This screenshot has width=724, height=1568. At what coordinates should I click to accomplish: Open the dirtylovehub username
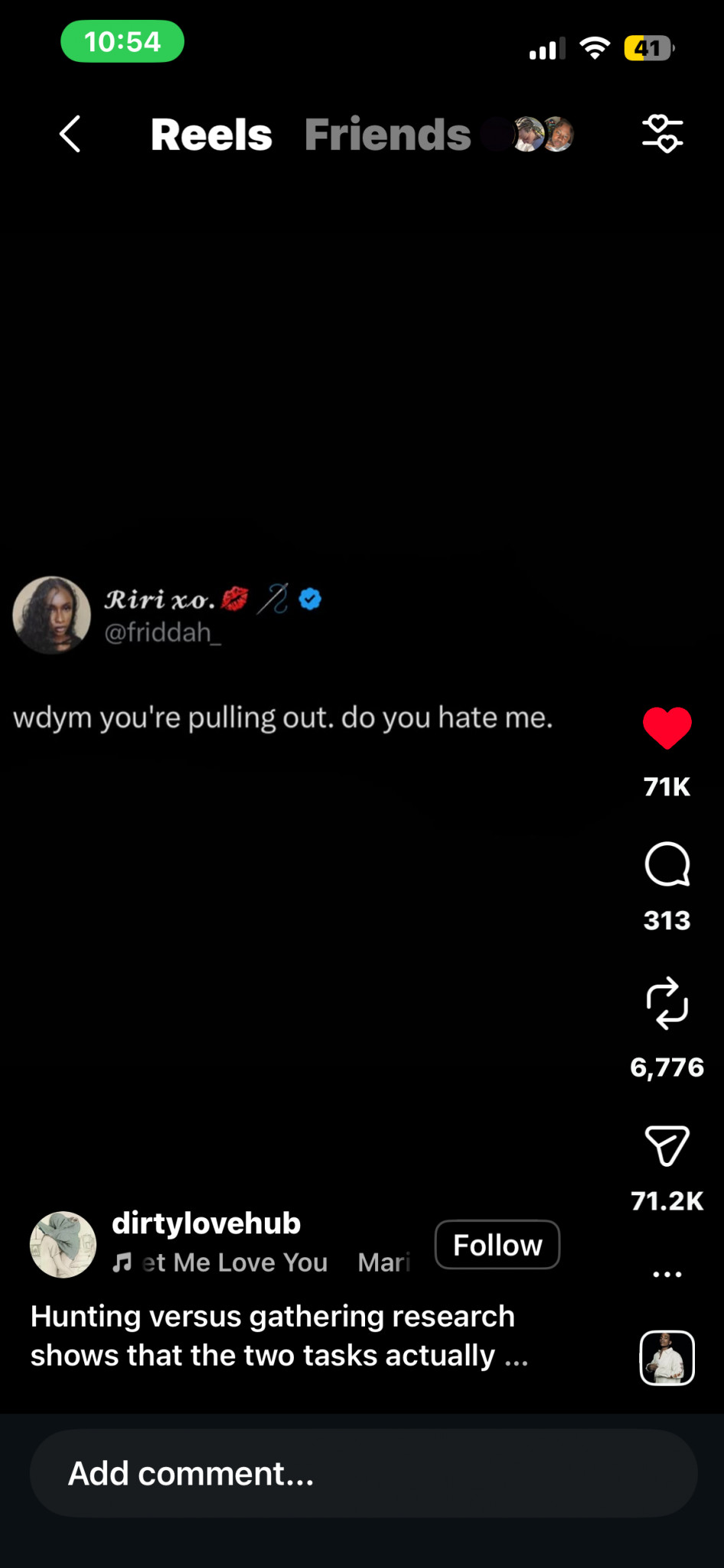tap(206, 1223)
